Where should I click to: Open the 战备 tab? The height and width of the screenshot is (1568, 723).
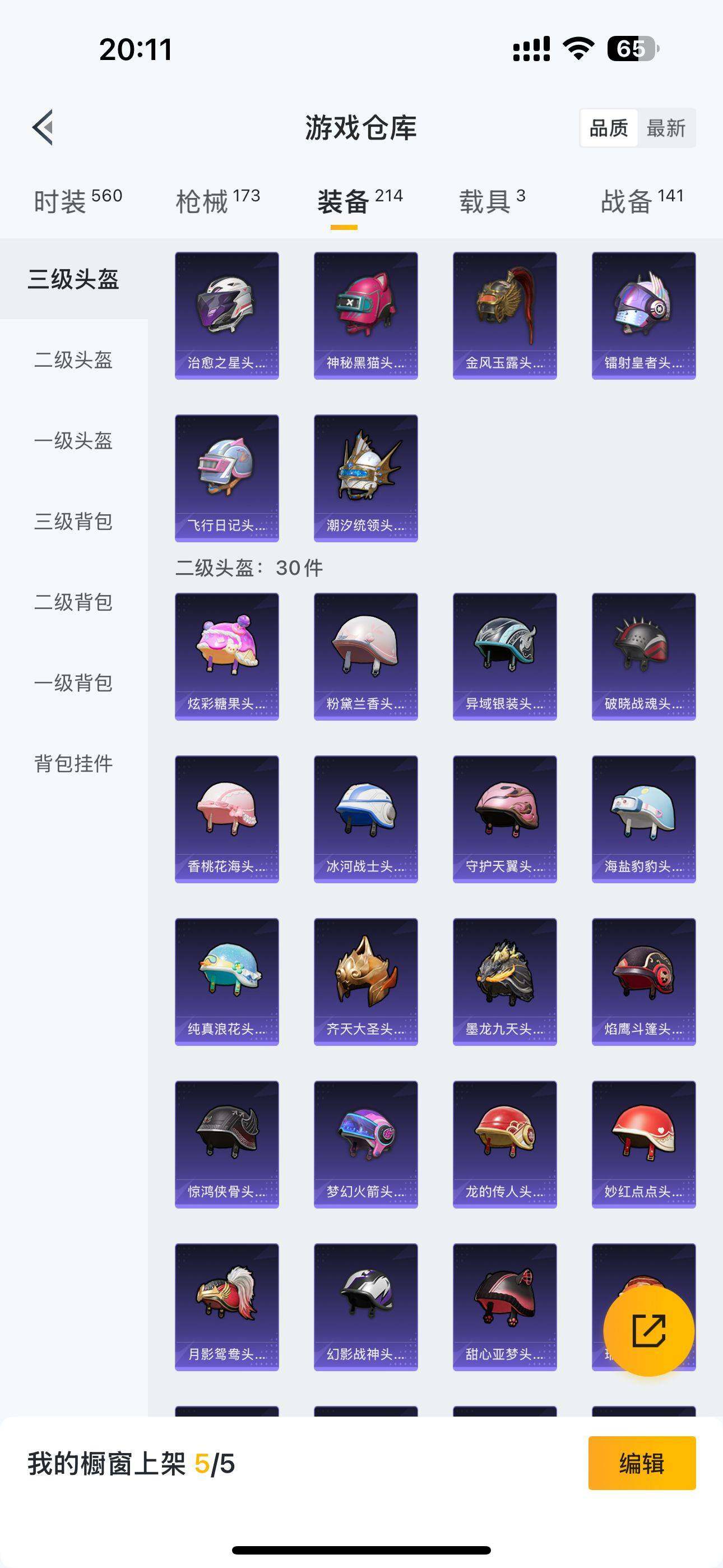(641, 201)
